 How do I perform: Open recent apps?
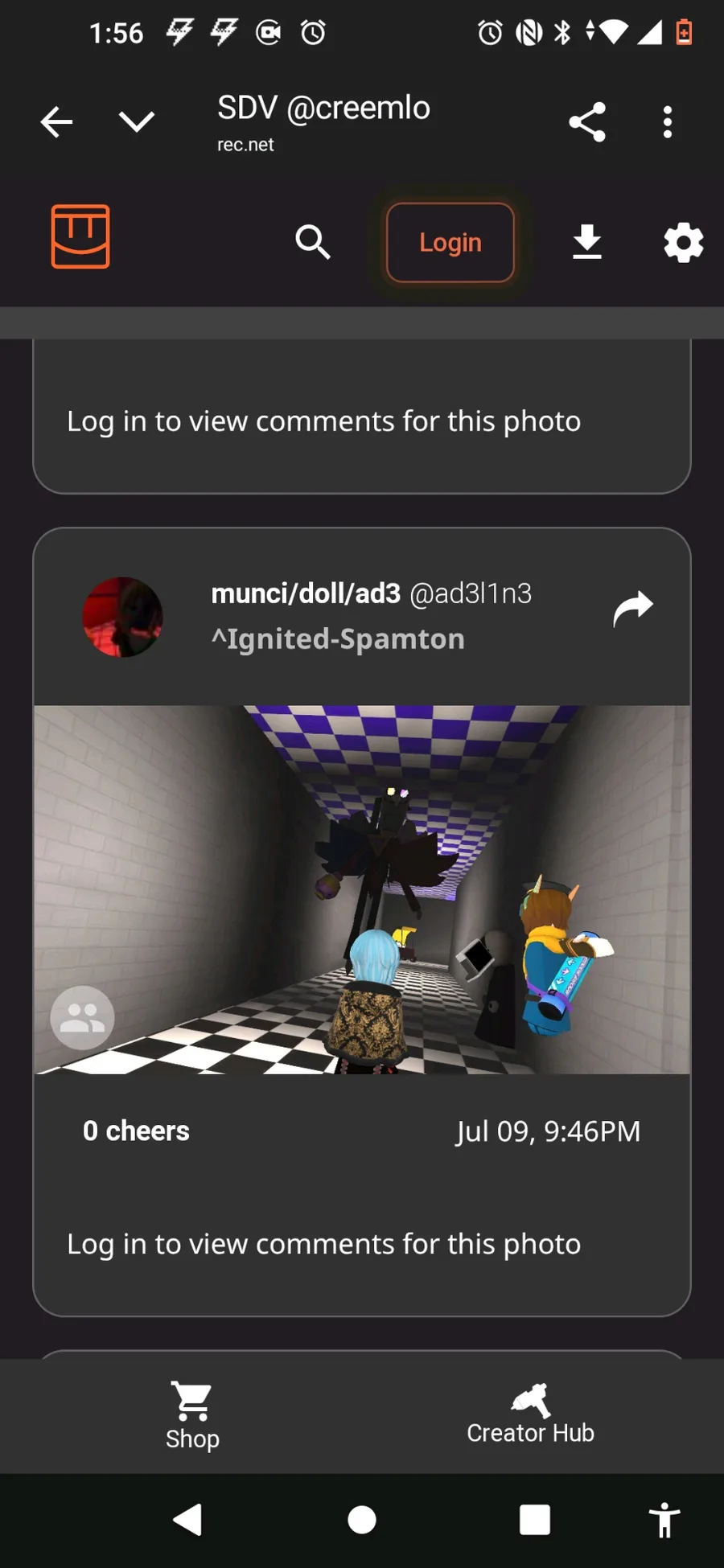coord(535,1520)
